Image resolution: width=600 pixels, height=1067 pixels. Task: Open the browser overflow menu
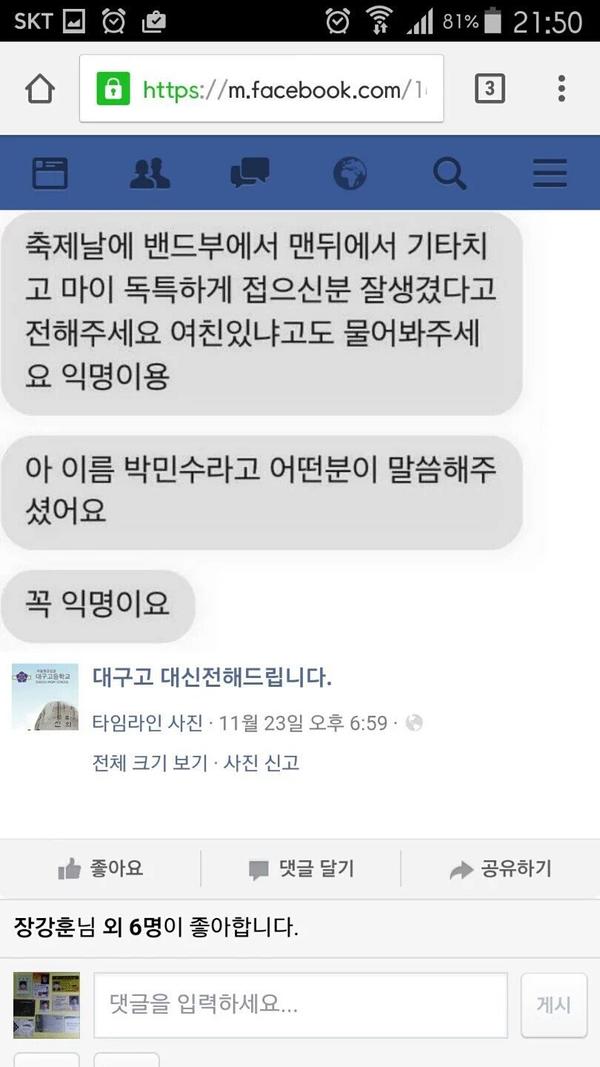[562, 89]
